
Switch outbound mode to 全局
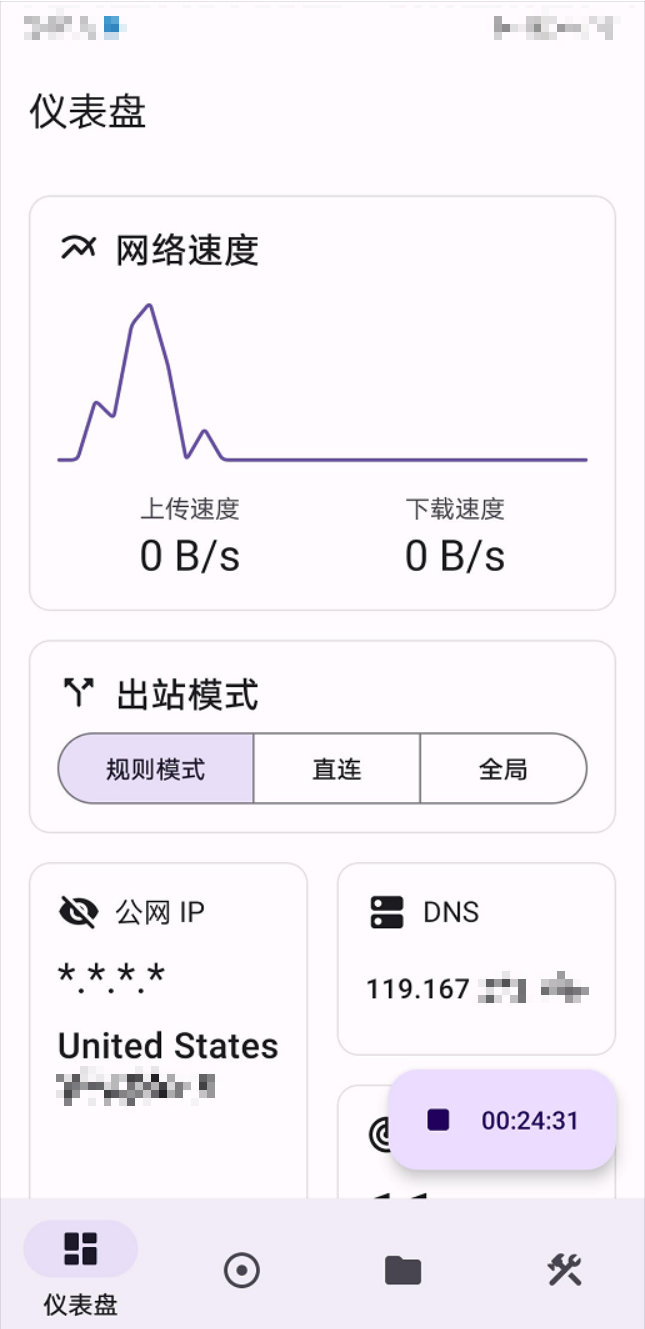click(503, 769)
